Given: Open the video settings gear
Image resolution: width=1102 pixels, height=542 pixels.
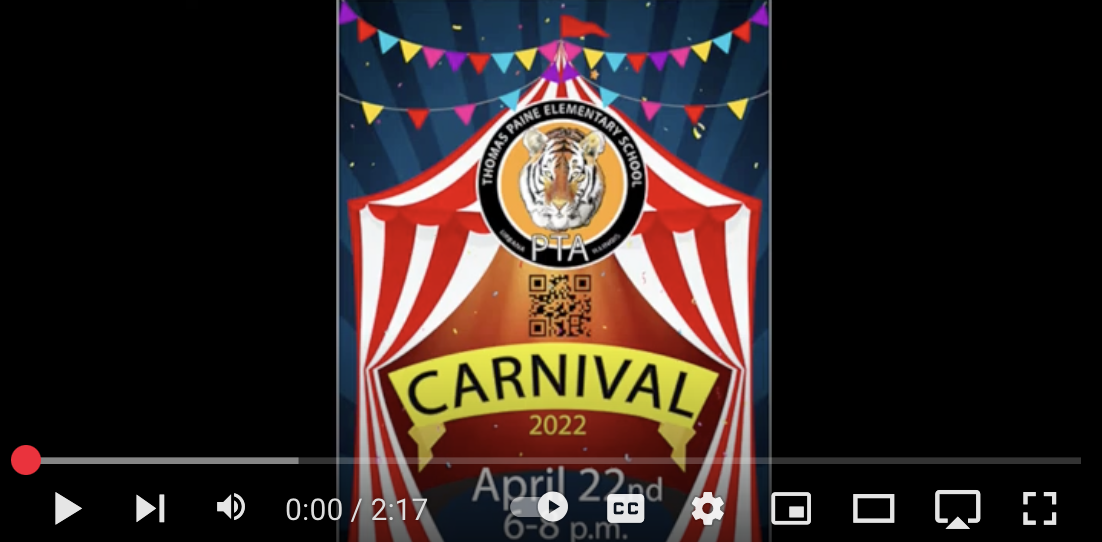Looking at the screenshot, I should point(708,509).
